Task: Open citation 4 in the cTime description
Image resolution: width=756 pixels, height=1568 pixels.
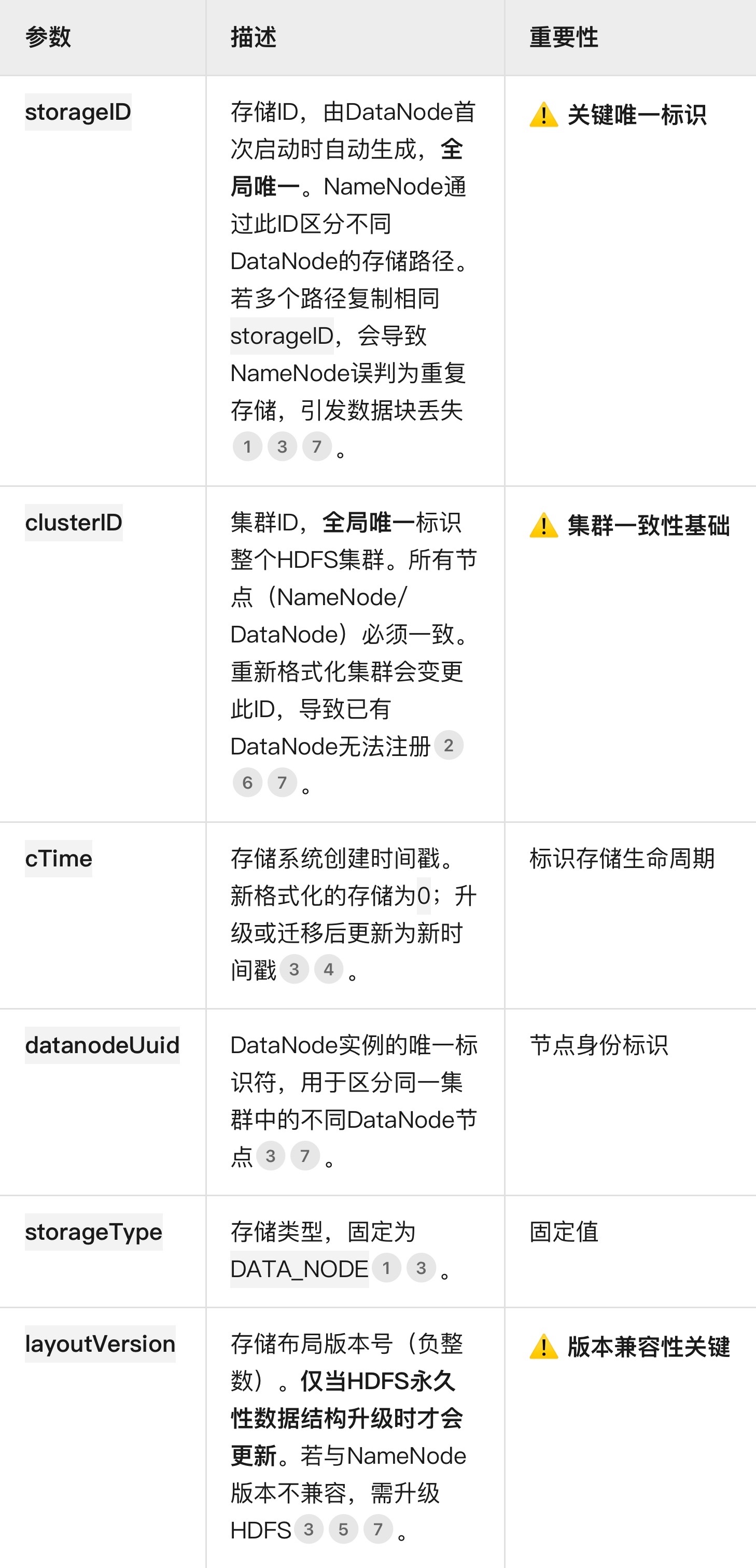Action: 329,969
